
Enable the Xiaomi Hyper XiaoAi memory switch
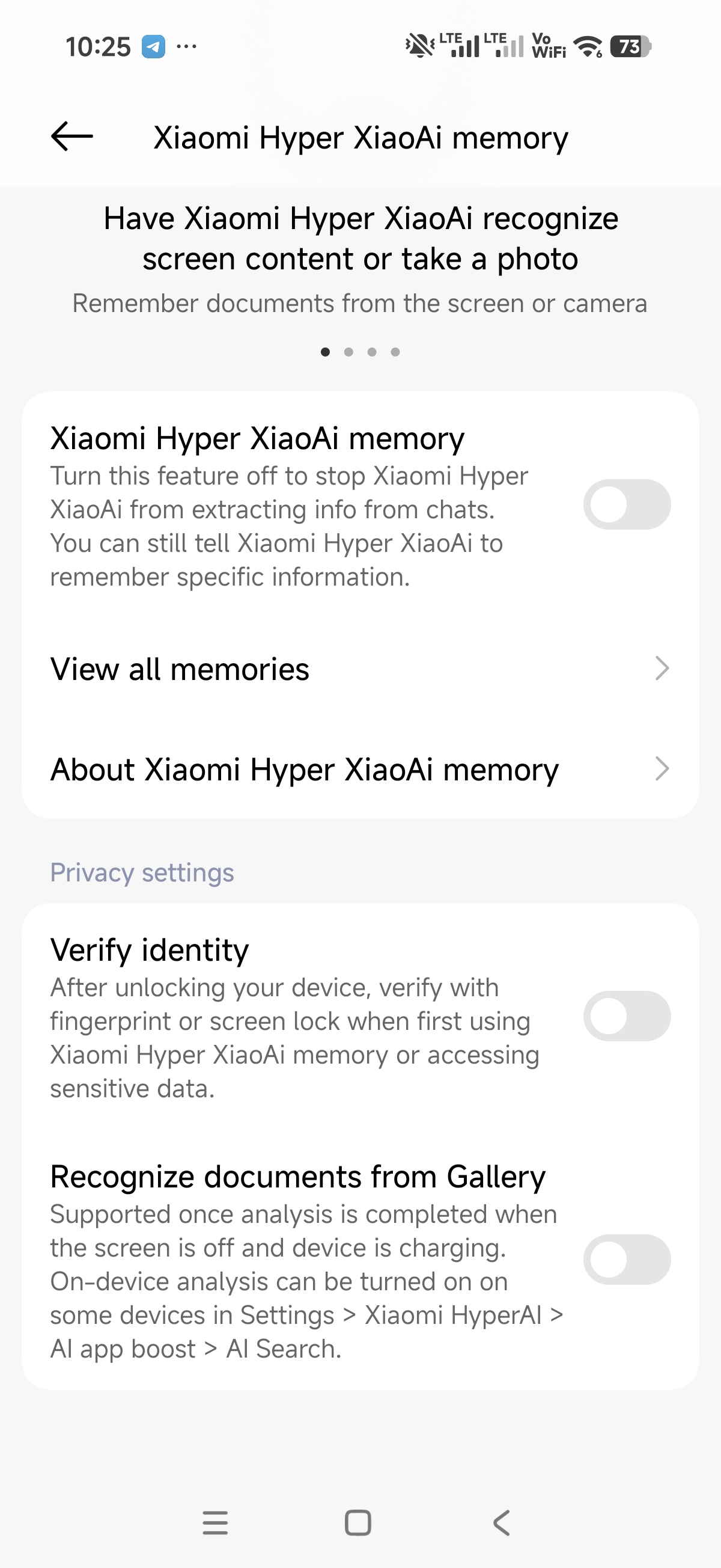click(x=626, y=504)
